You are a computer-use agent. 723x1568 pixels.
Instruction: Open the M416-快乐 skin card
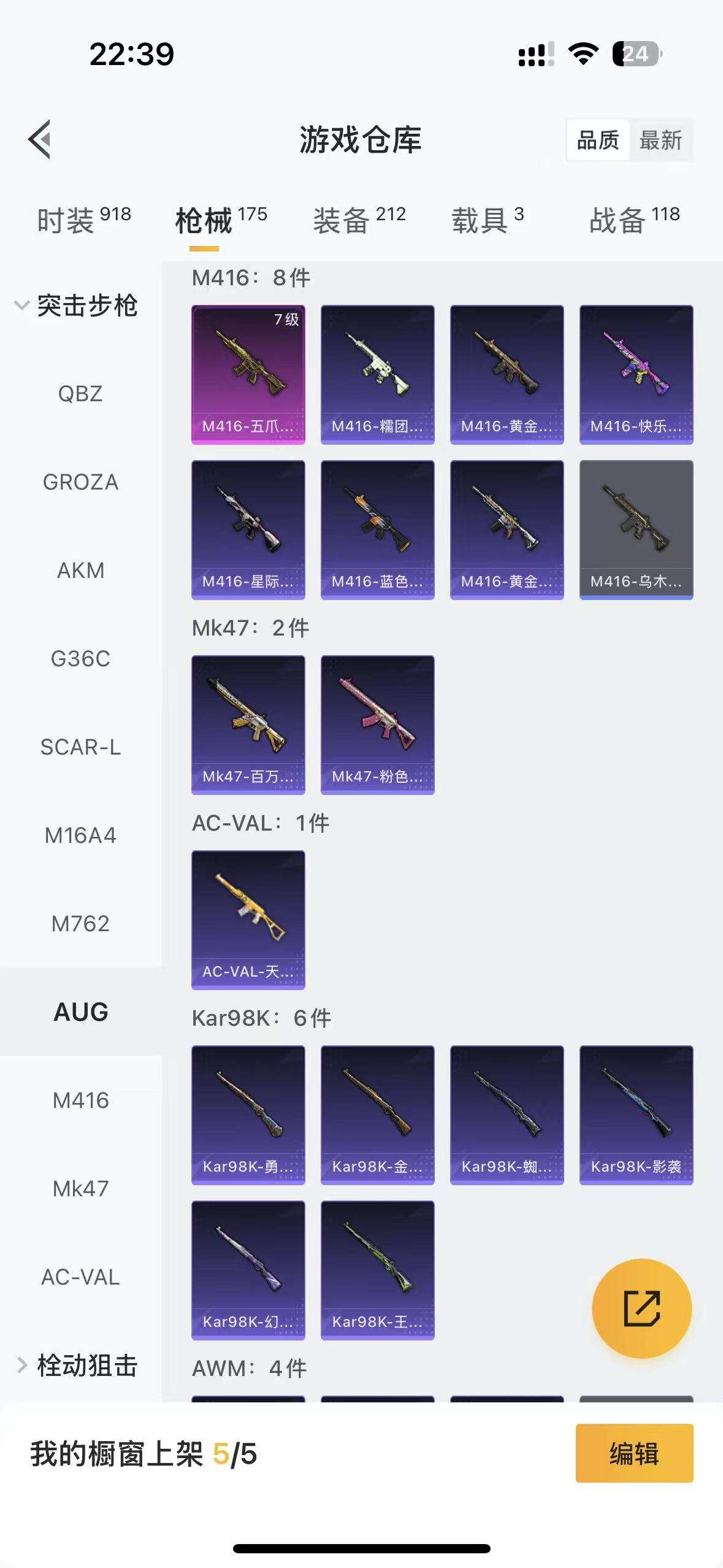pyautogui.click(x=636, y=374)
